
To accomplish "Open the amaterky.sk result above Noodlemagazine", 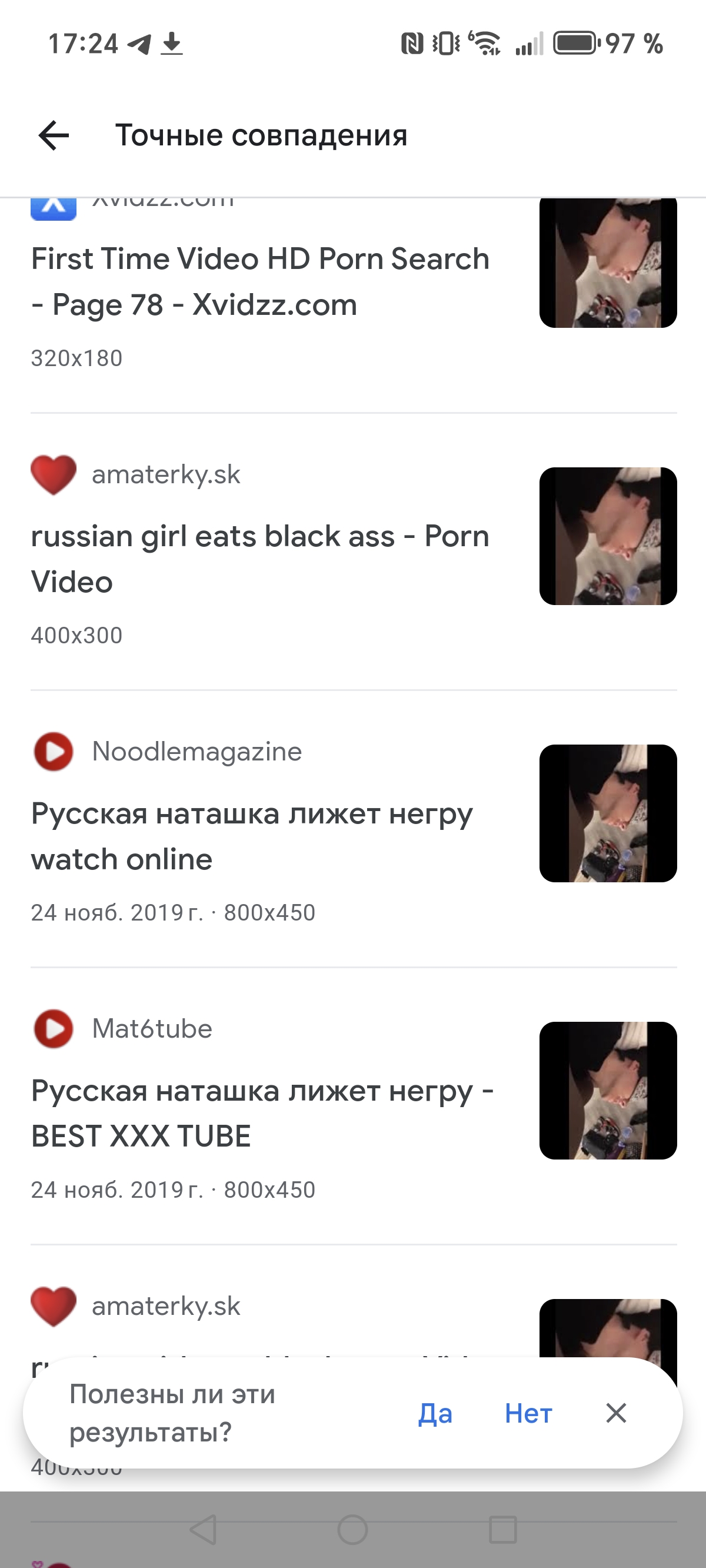I will pos(260,558).
